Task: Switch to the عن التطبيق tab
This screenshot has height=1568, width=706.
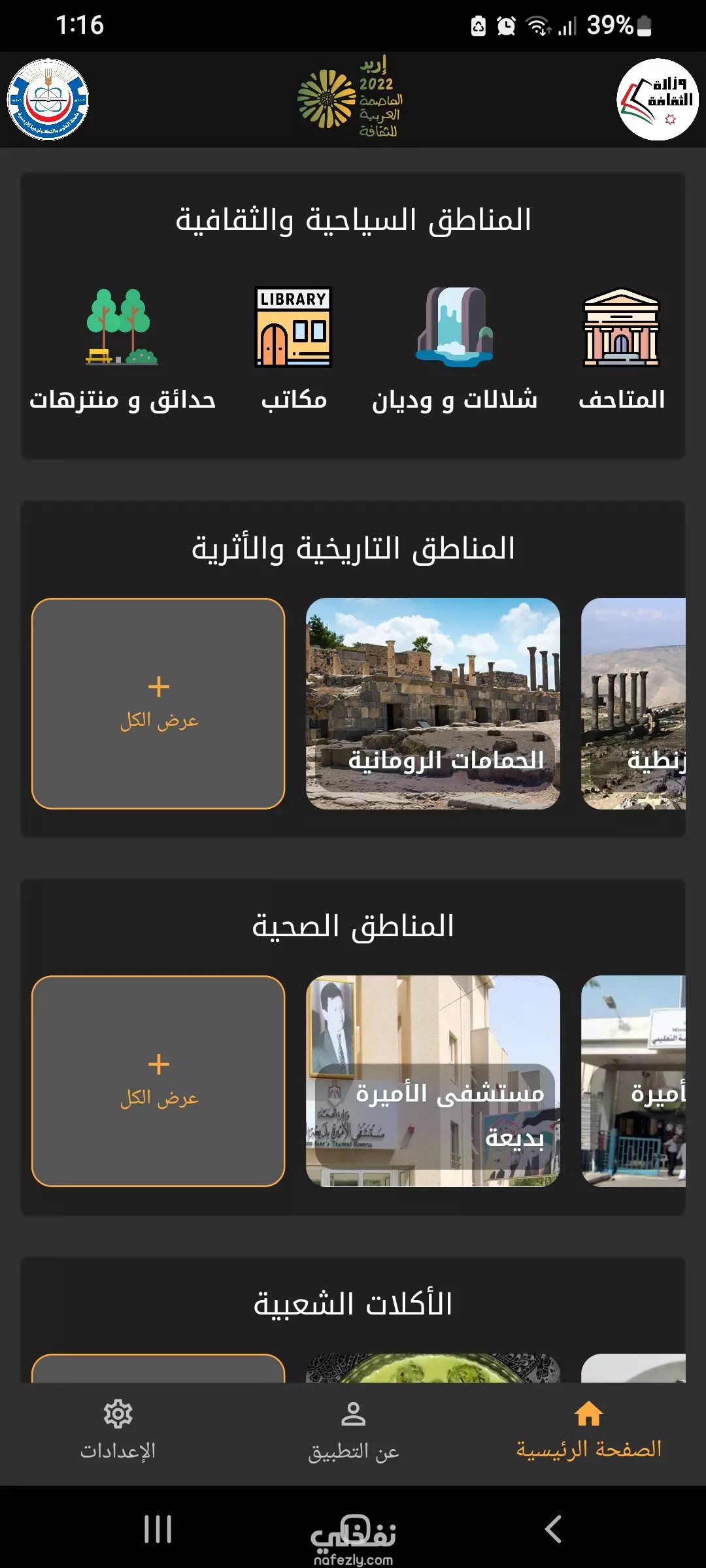Action: [353, 1430]
